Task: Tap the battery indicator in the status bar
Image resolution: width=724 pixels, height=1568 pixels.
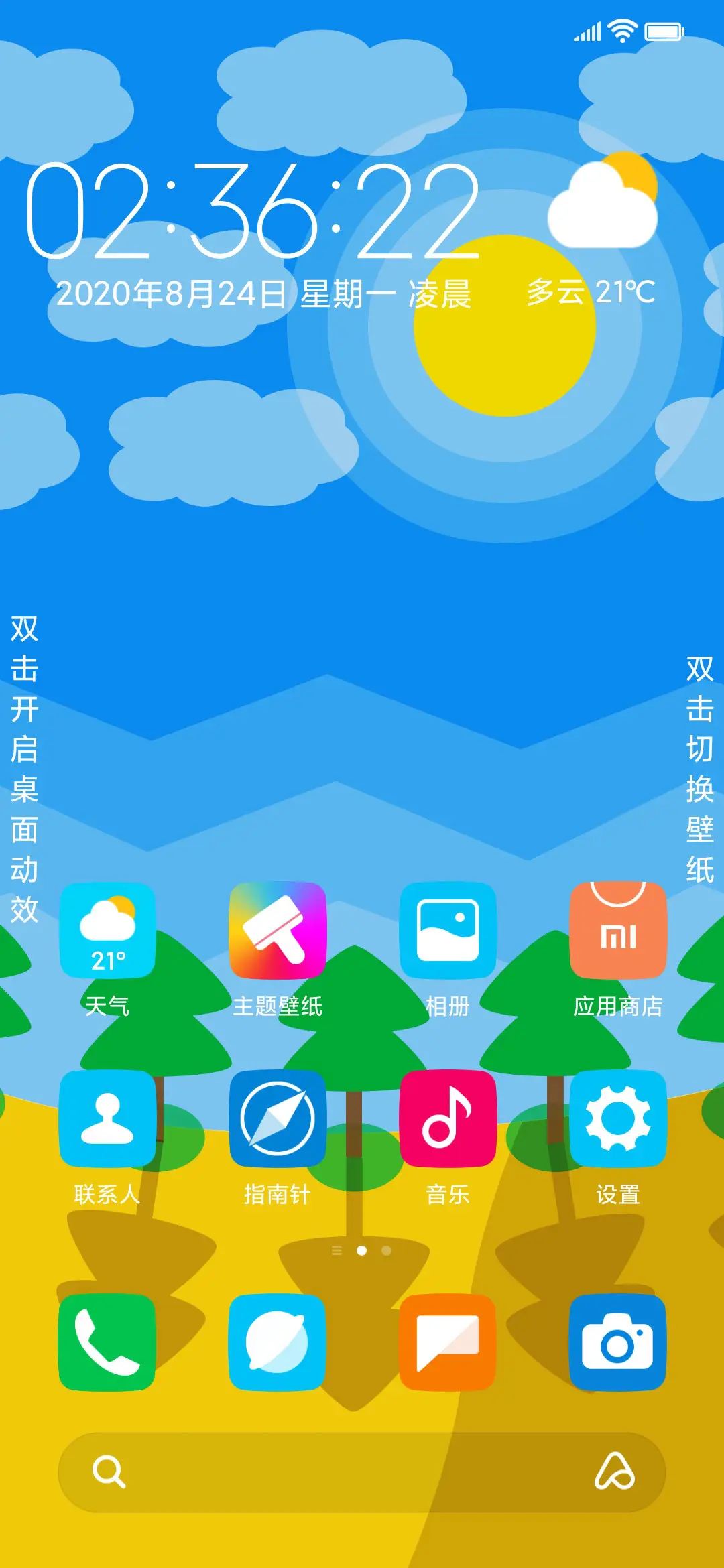Action: pyautogui.click(x=664, y=30)
